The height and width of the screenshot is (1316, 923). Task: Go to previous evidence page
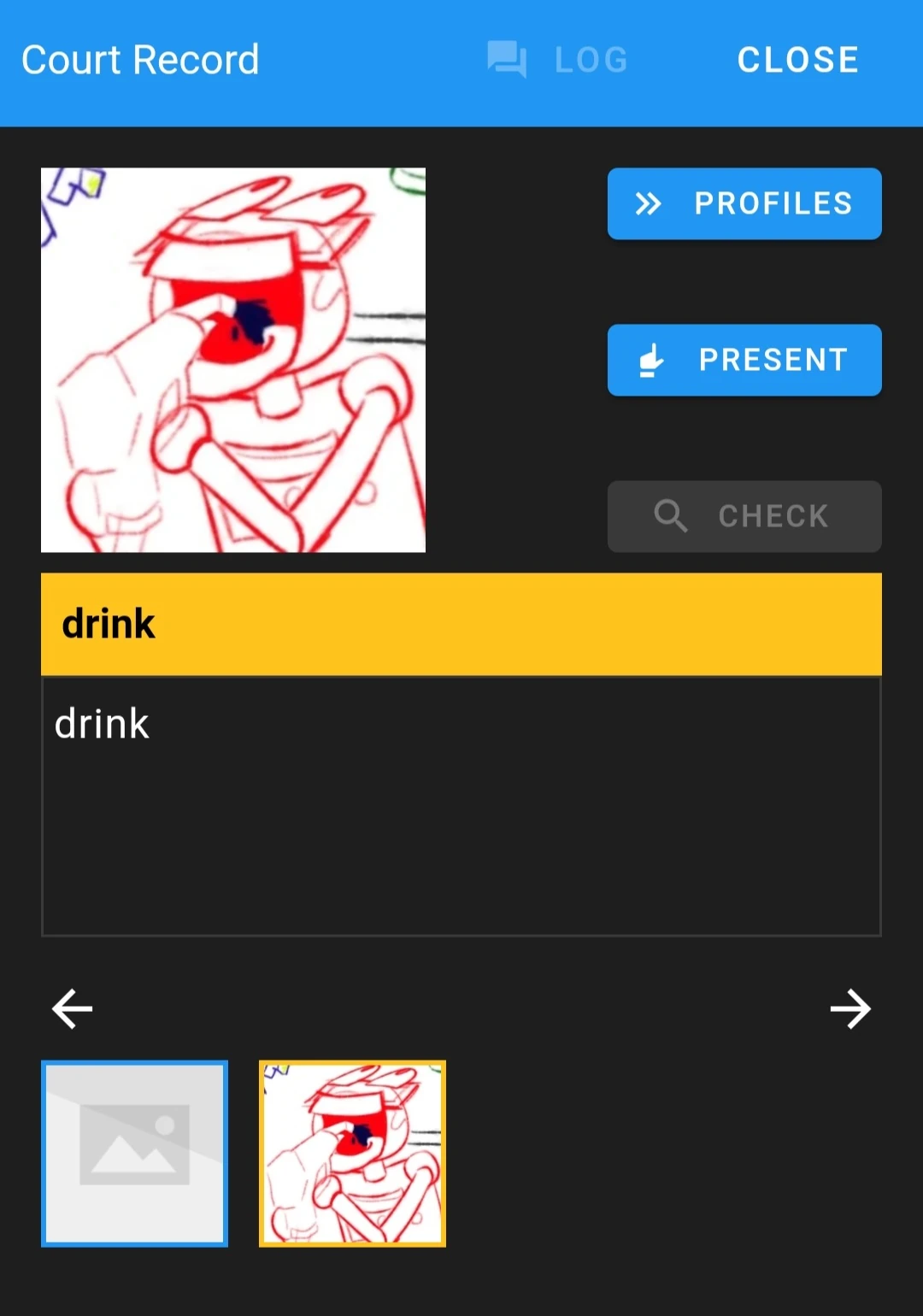coord(73,1009)
